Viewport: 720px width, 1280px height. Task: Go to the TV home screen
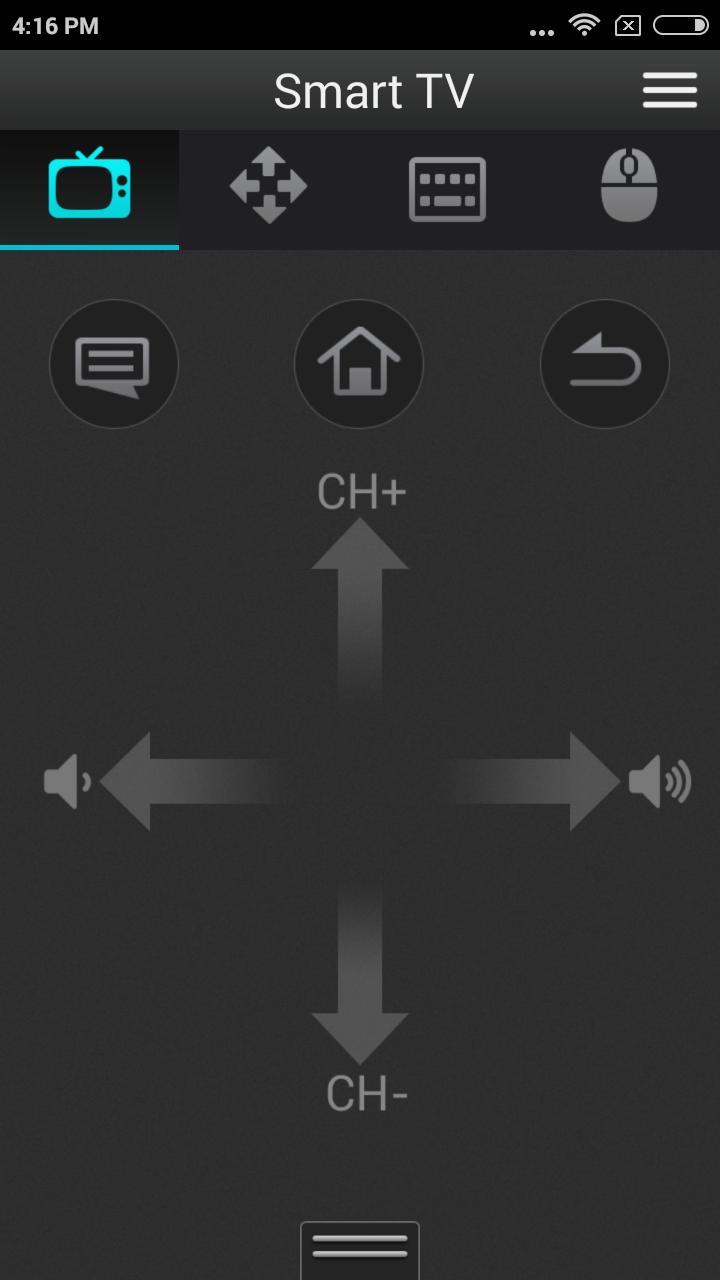[x=359, y=364]
